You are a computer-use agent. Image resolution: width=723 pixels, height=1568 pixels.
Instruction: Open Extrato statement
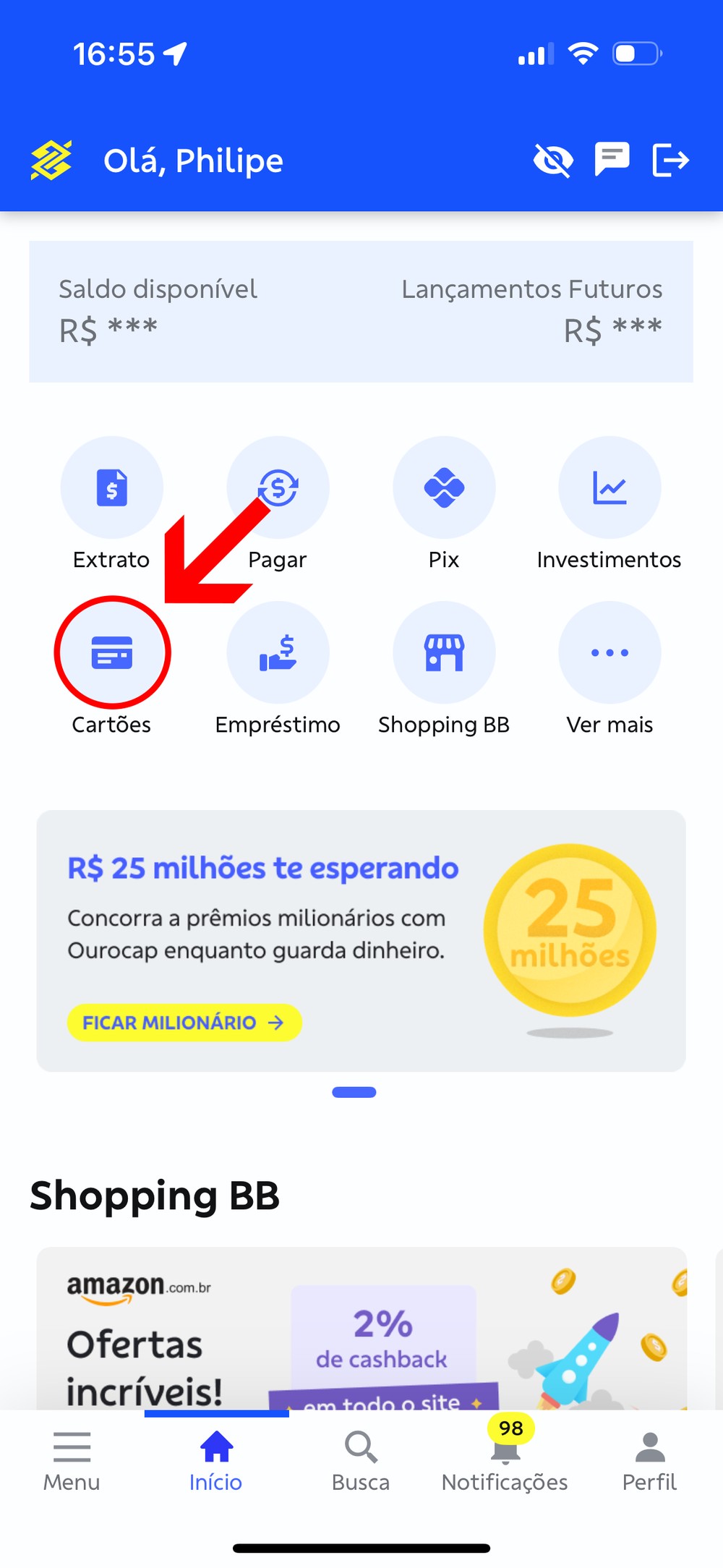pos(112,488)
